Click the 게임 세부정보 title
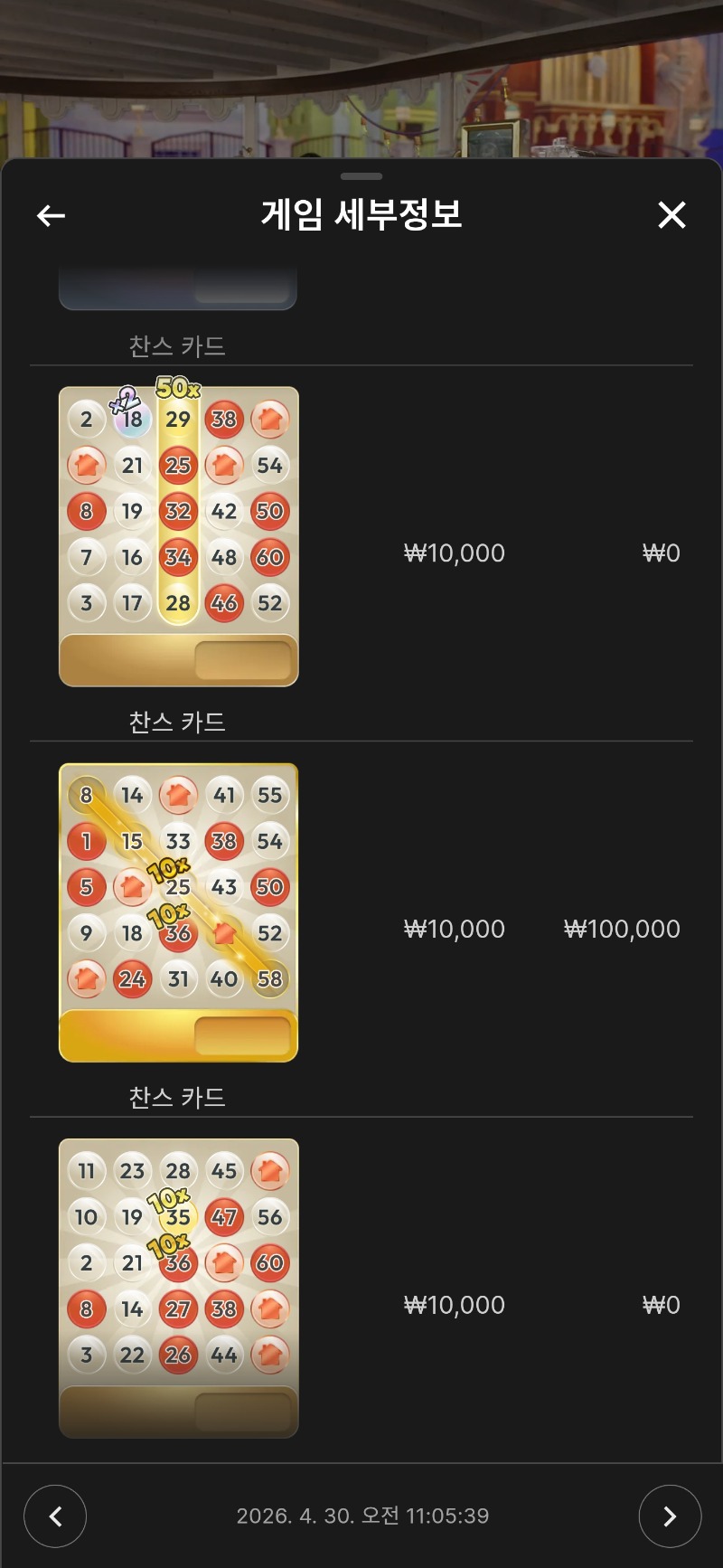723x1568 pixels. click(361, 215)
